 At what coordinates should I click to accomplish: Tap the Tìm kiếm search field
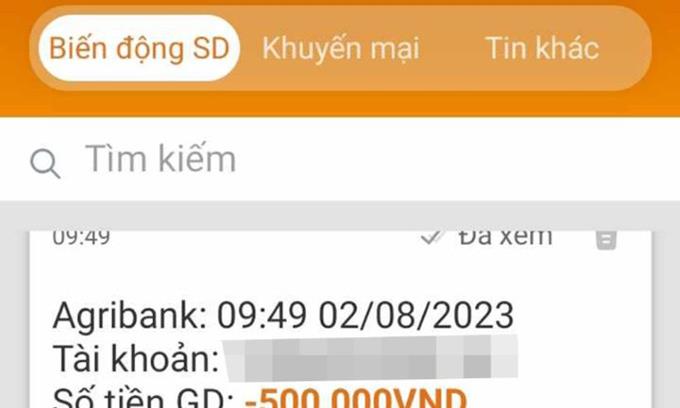pyautogui.click(x=340, y=159)
